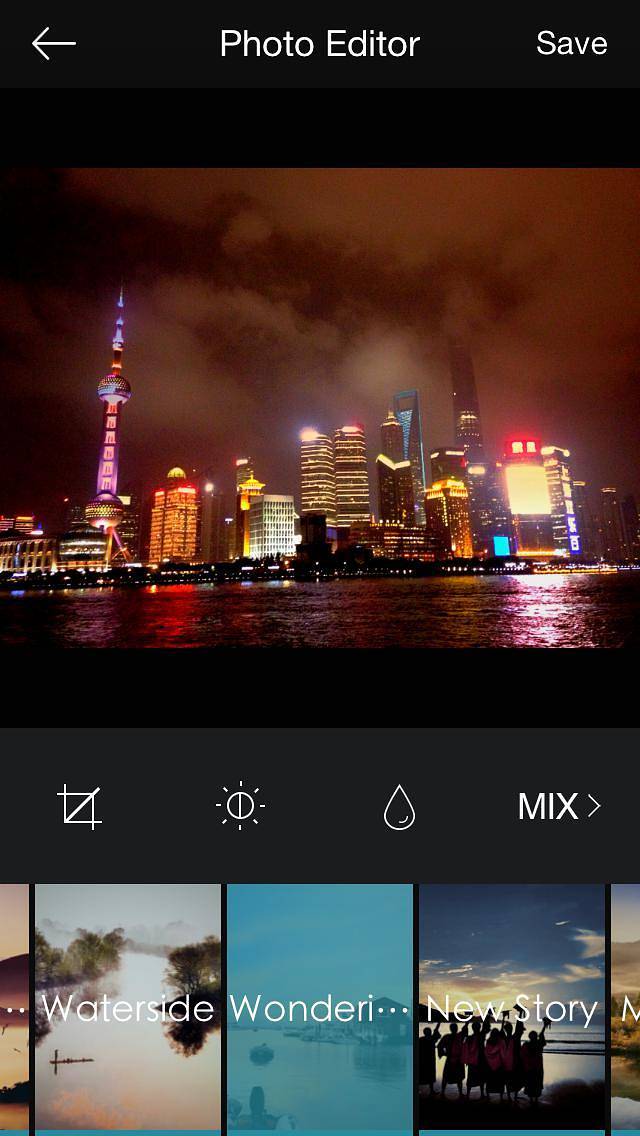Open the brightness adjustment tool
640x1136 pixels.
240,806
